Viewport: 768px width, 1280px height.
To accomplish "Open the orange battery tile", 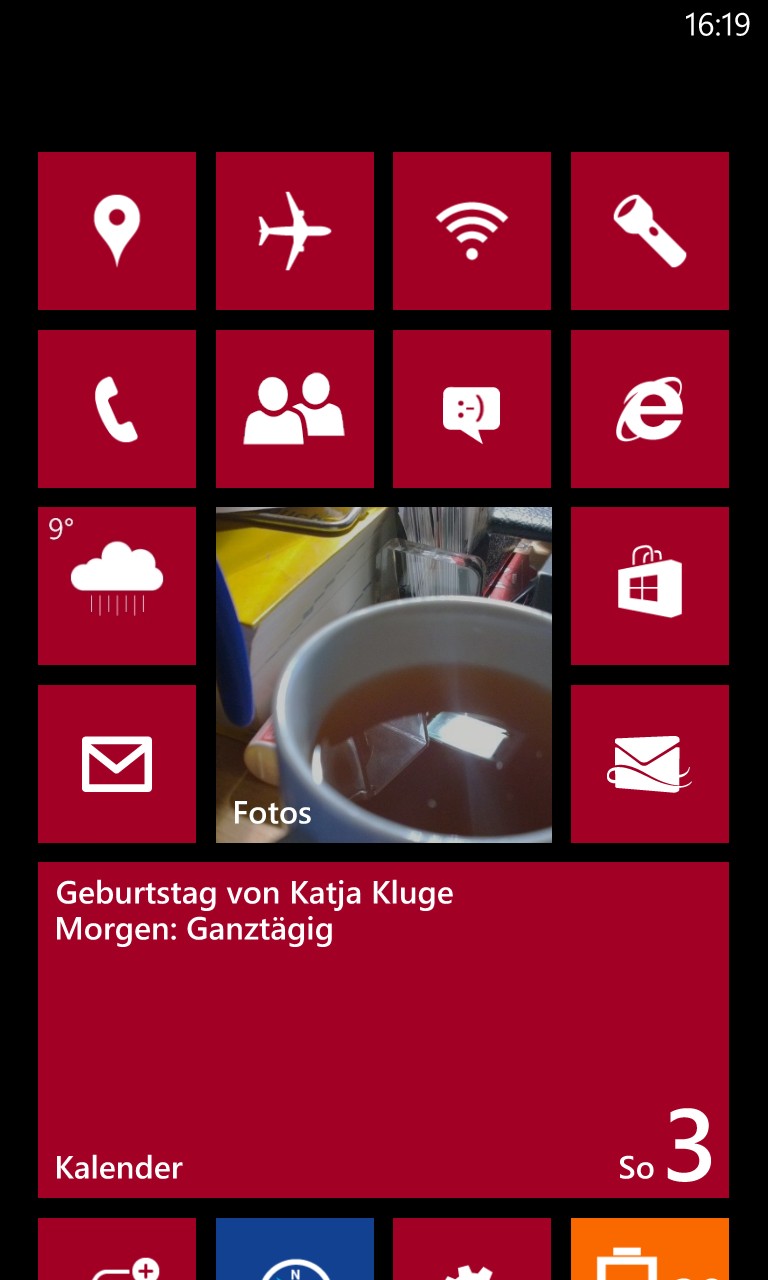I will pyautogui.click(x=650, y=1250).
